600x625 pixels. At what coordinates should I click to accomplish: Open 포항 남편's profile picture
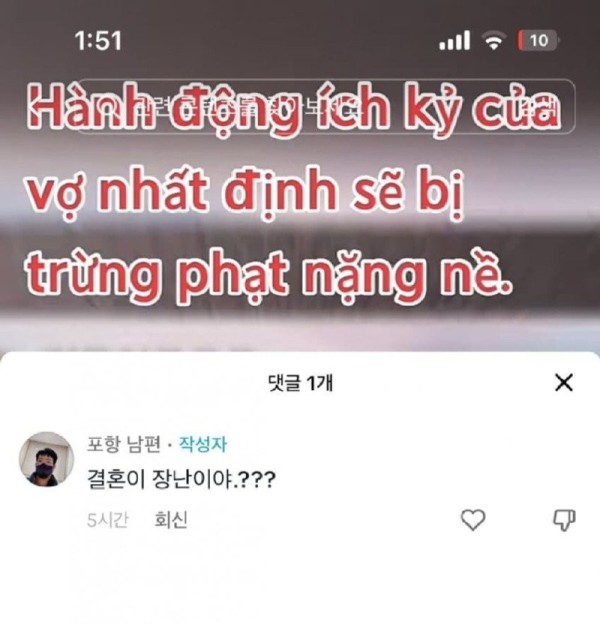(x=44, y=459)
